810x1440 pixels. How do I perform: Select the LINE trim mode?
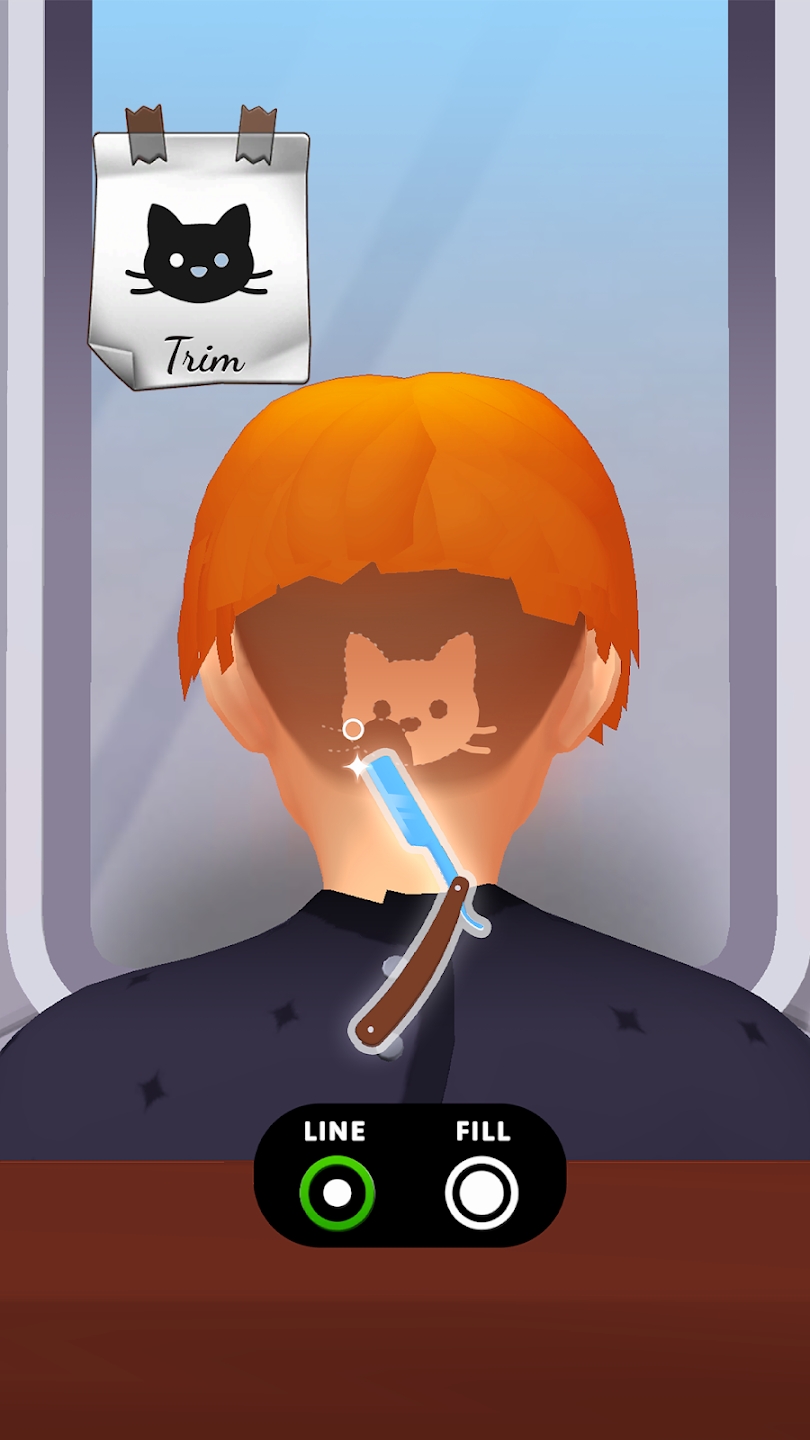pyautogui.click(x=337, y=1192)
